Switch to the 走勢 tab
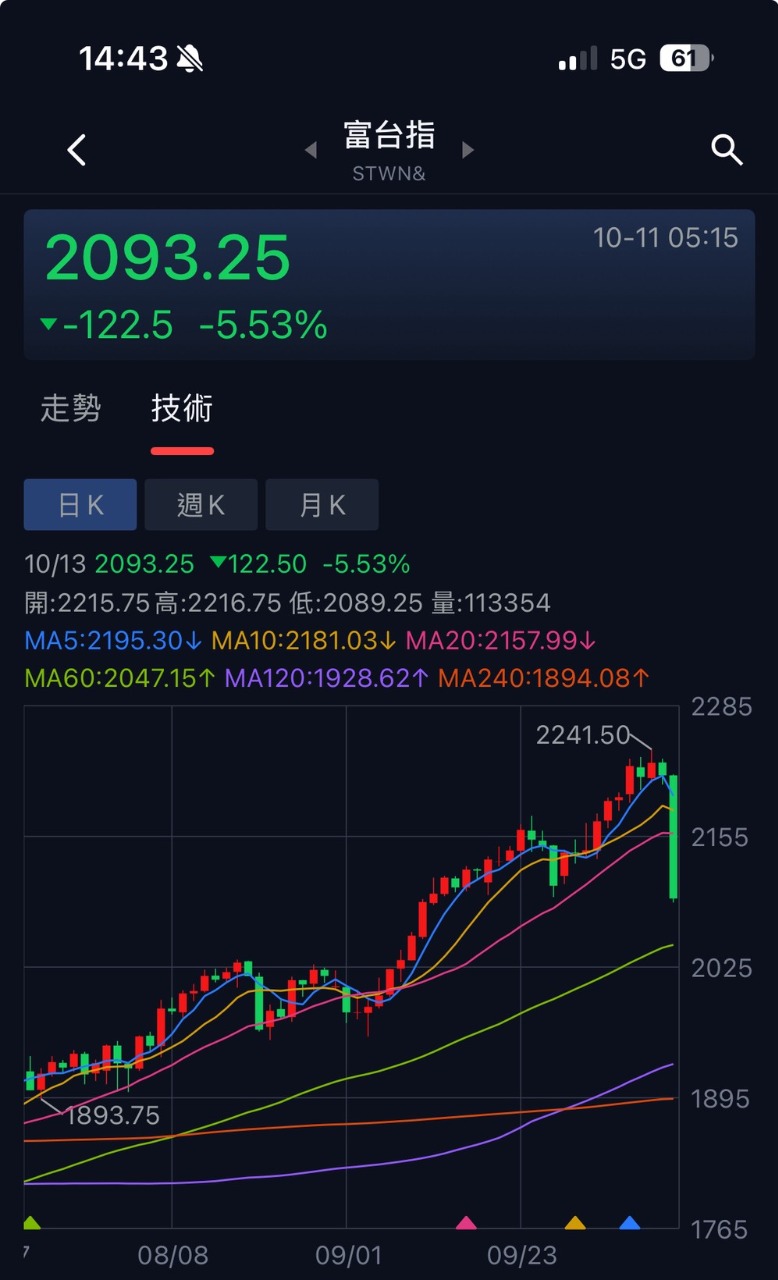 coord(71,408)
